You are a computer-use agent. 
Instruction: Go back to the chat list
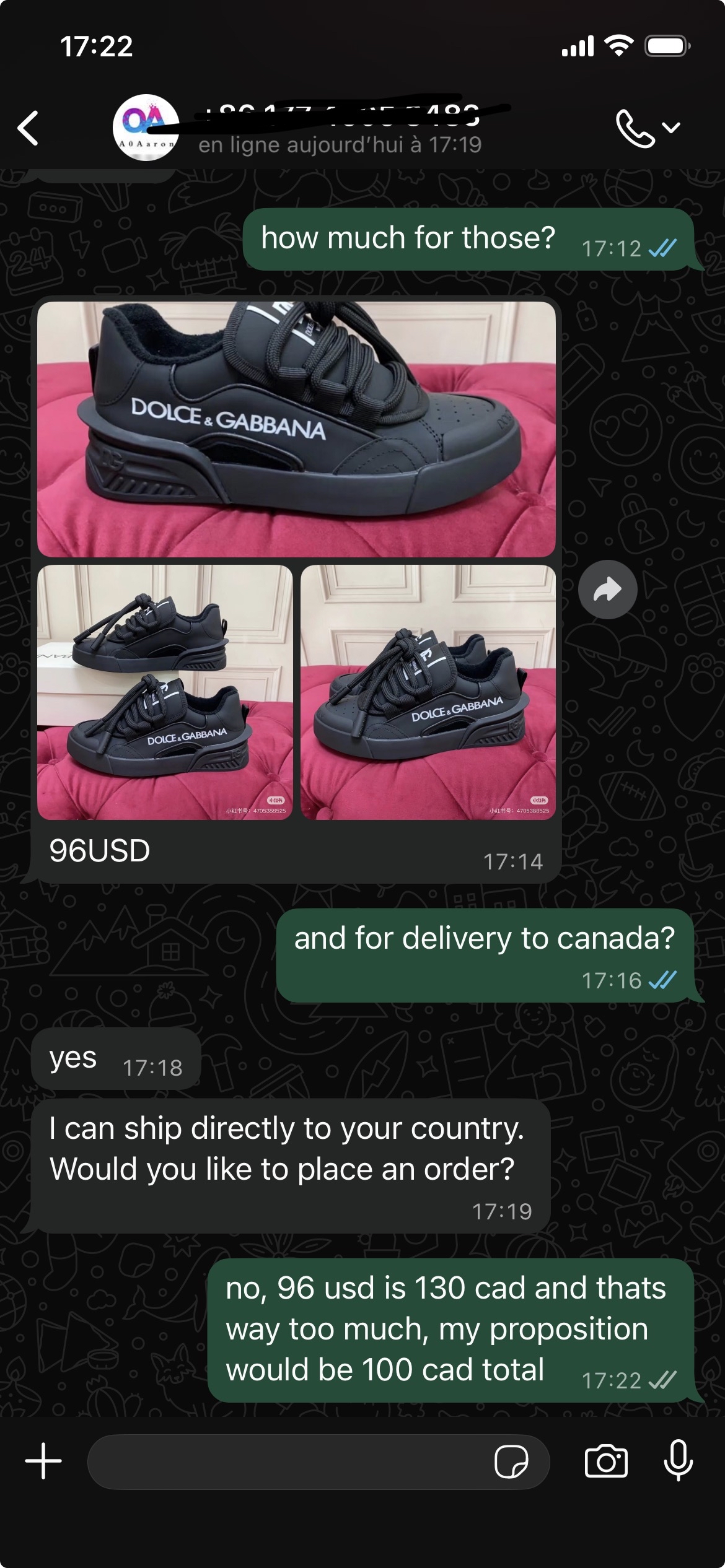coord(29,128)
